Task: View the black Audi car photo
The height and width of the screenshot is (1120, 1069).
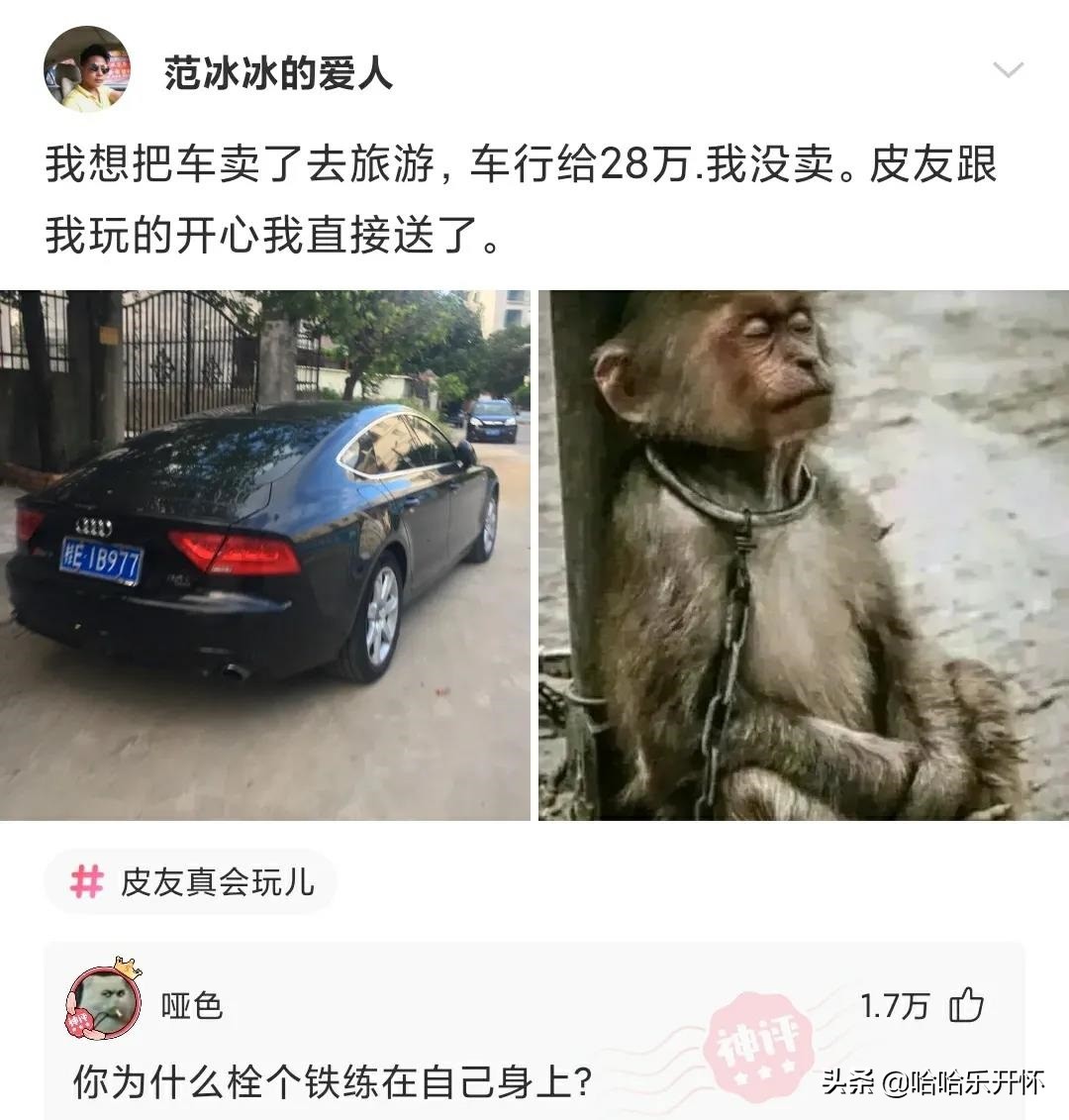Action: click(265, 555)
